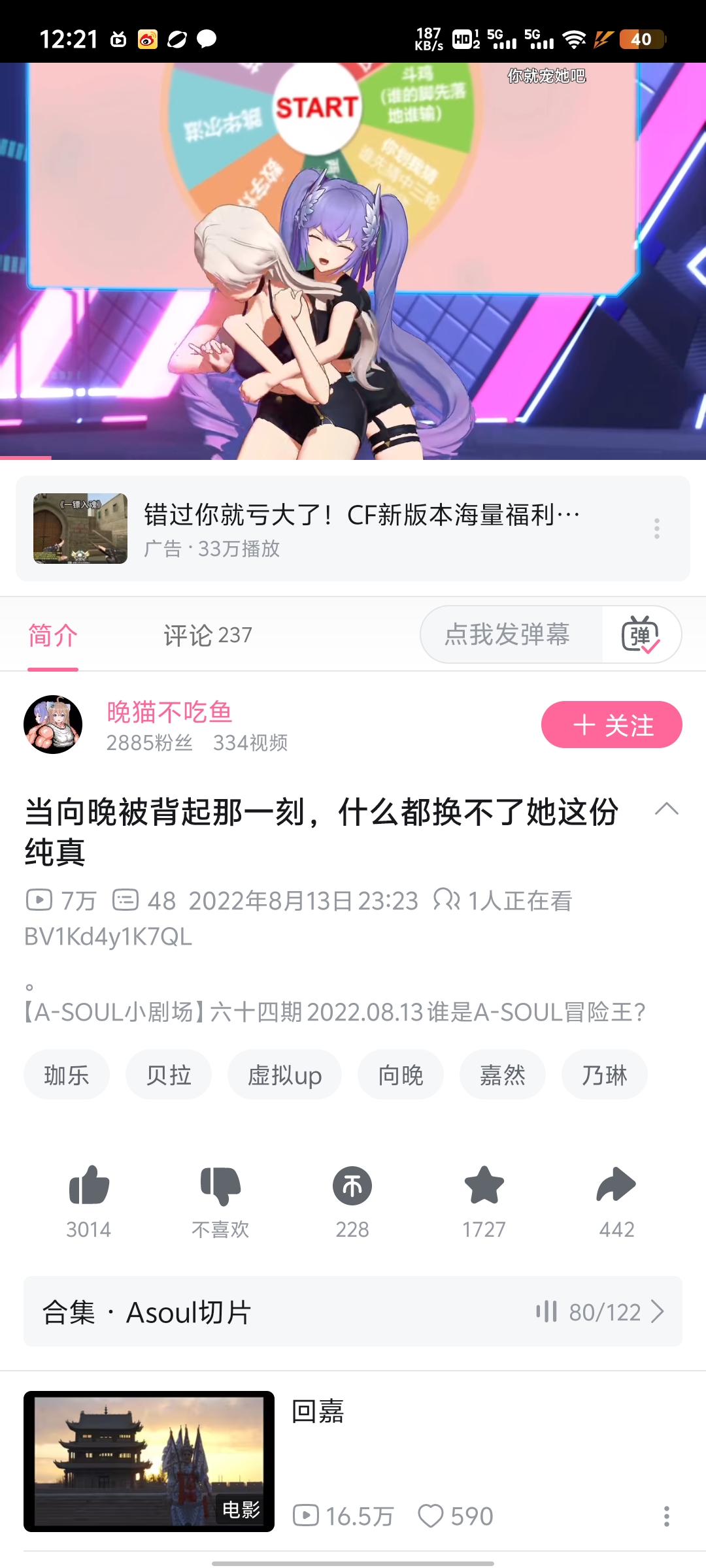Collapse the video description chevron
This screenshot has width=706, height=1568.
point(666,809)
